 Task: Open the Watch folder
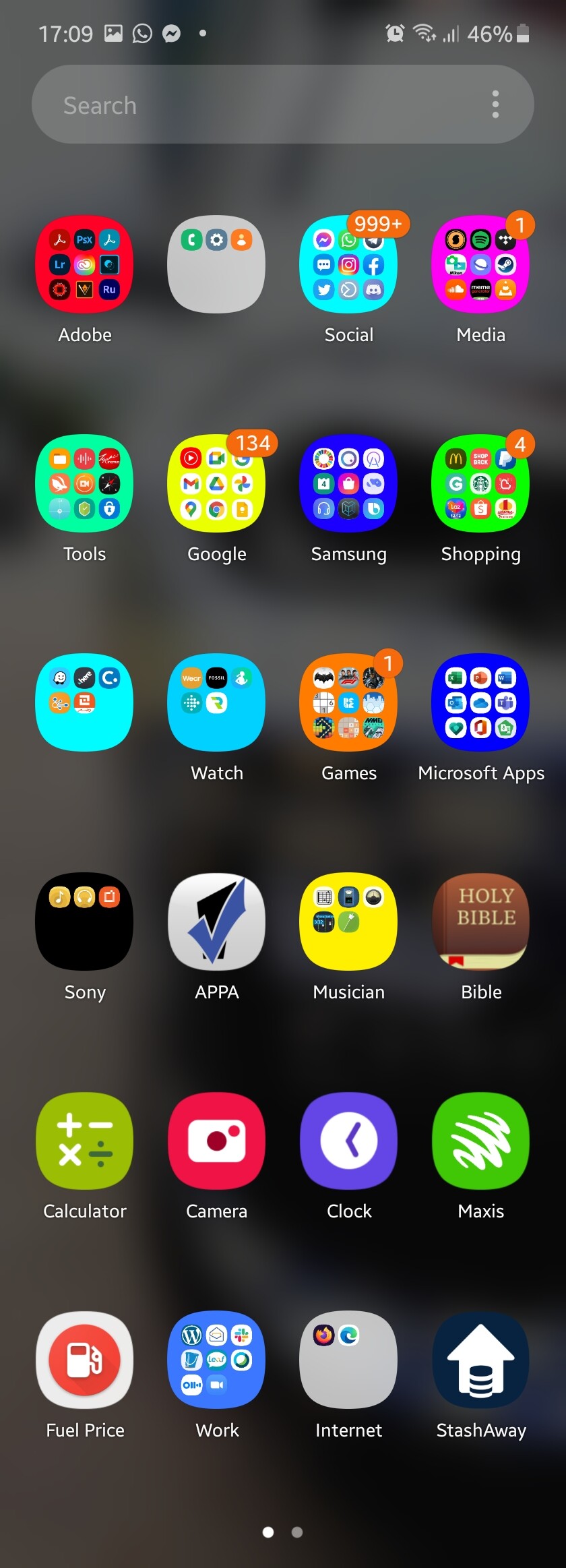pos(216,702)
